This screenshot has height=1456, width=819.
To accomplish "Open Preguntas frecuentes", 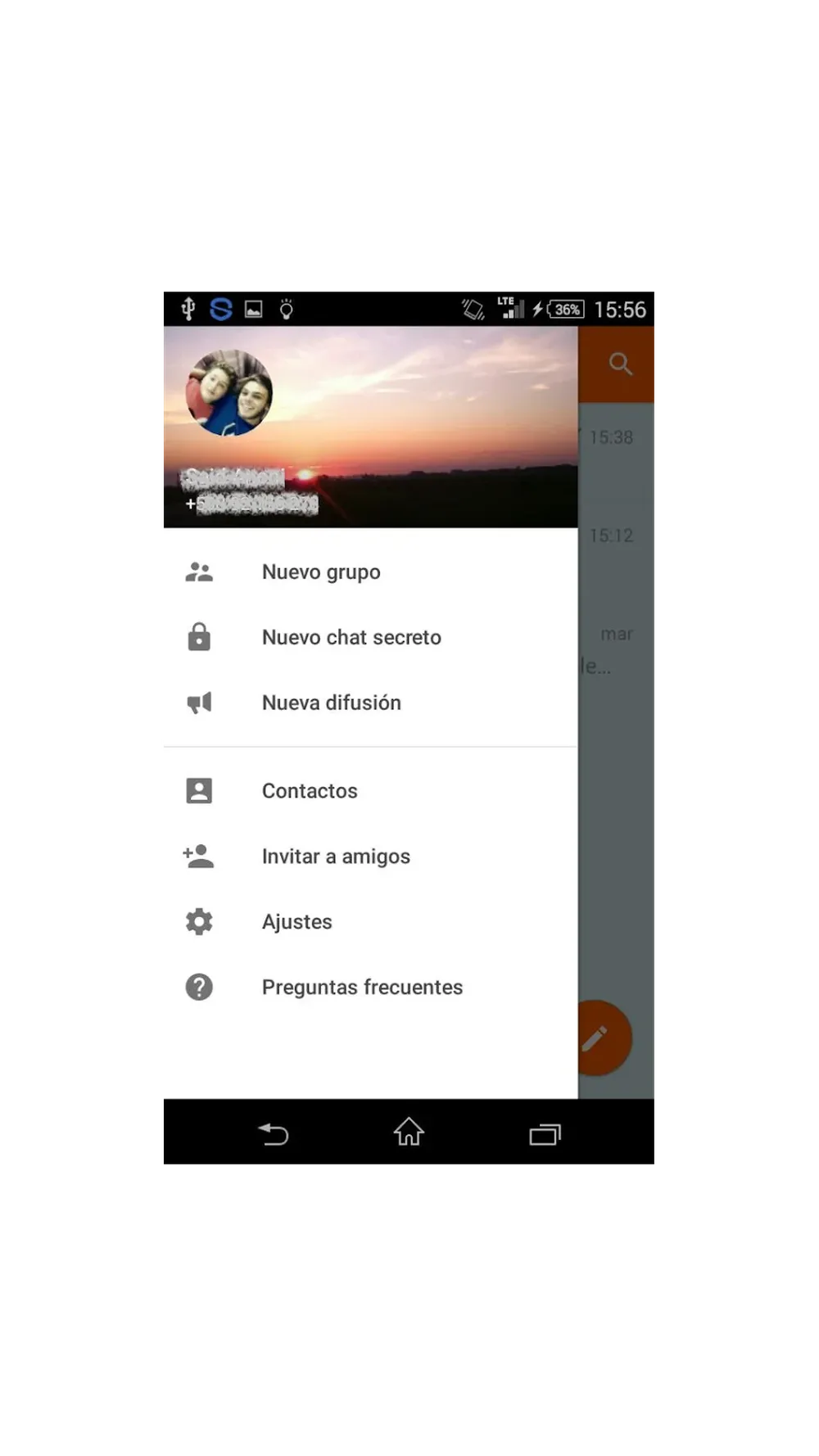I will 361,988.
